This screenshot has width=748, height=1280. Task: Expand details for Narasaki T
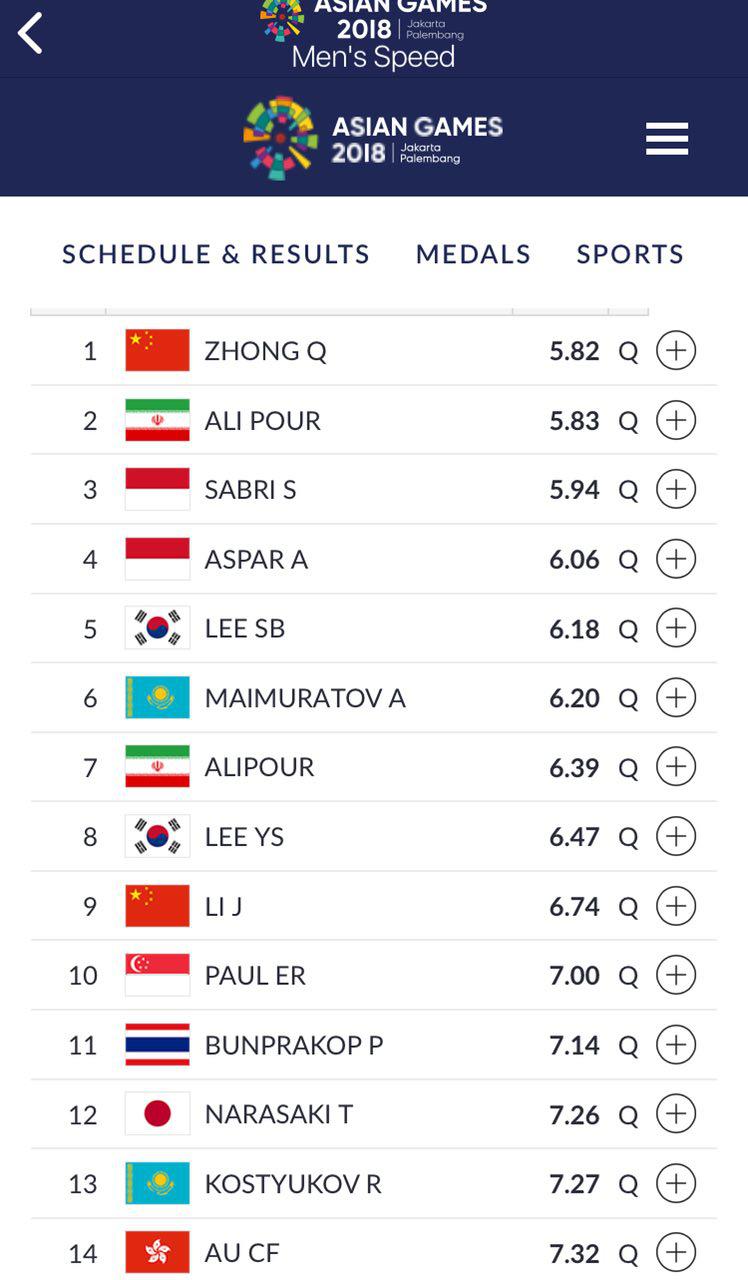[676, 1114]
